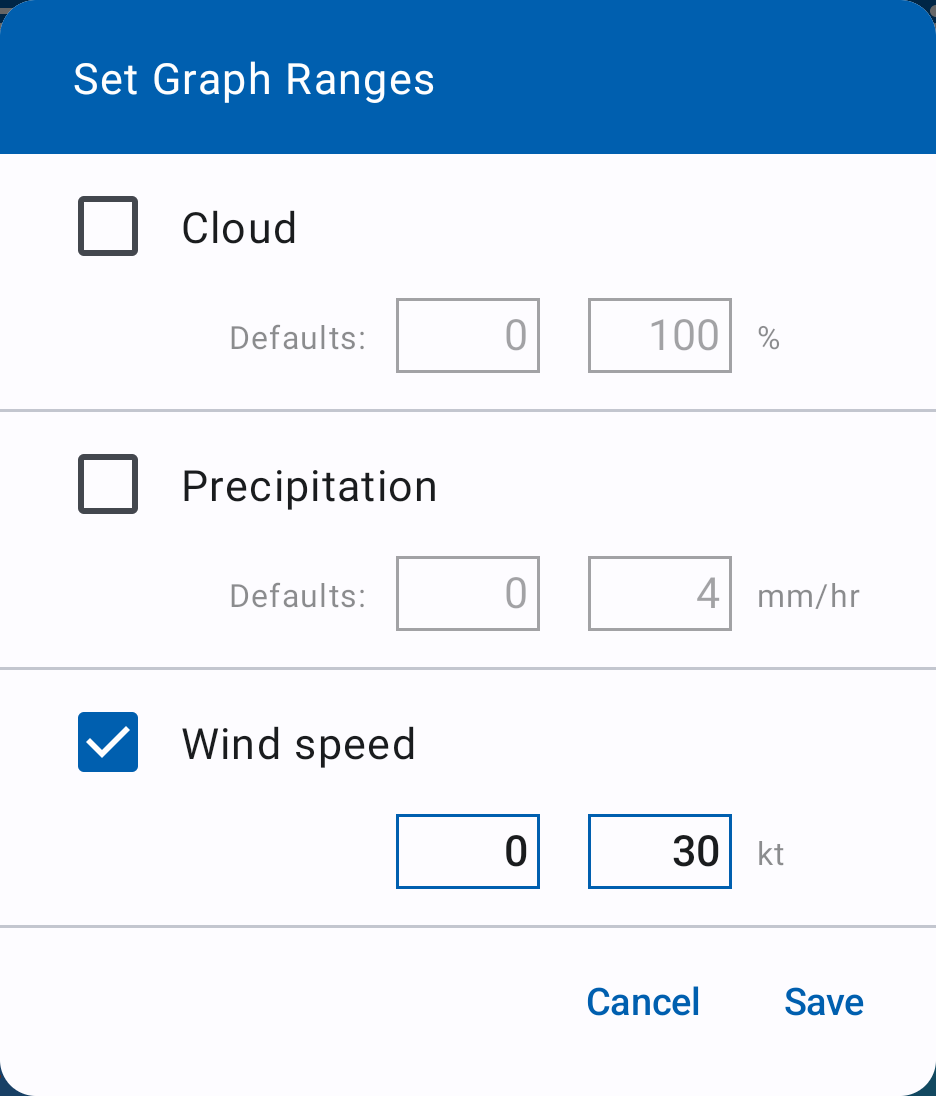Click the Wind speed label text
Screen dimensions: 936x1096
(297, 742)
